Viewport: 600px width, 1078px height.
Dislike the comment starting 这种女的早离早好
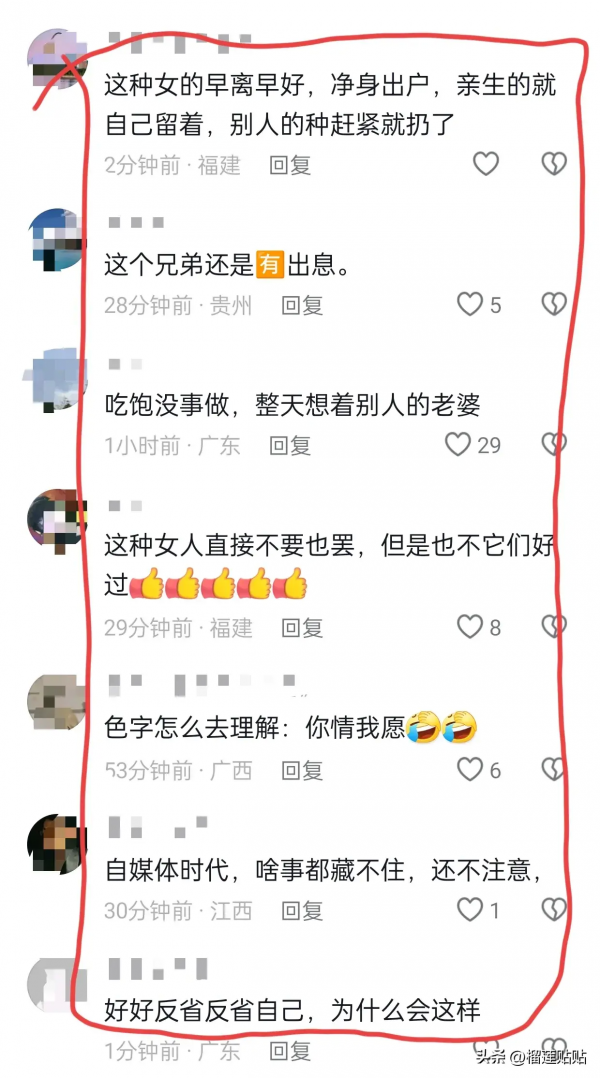click(554, 164)
